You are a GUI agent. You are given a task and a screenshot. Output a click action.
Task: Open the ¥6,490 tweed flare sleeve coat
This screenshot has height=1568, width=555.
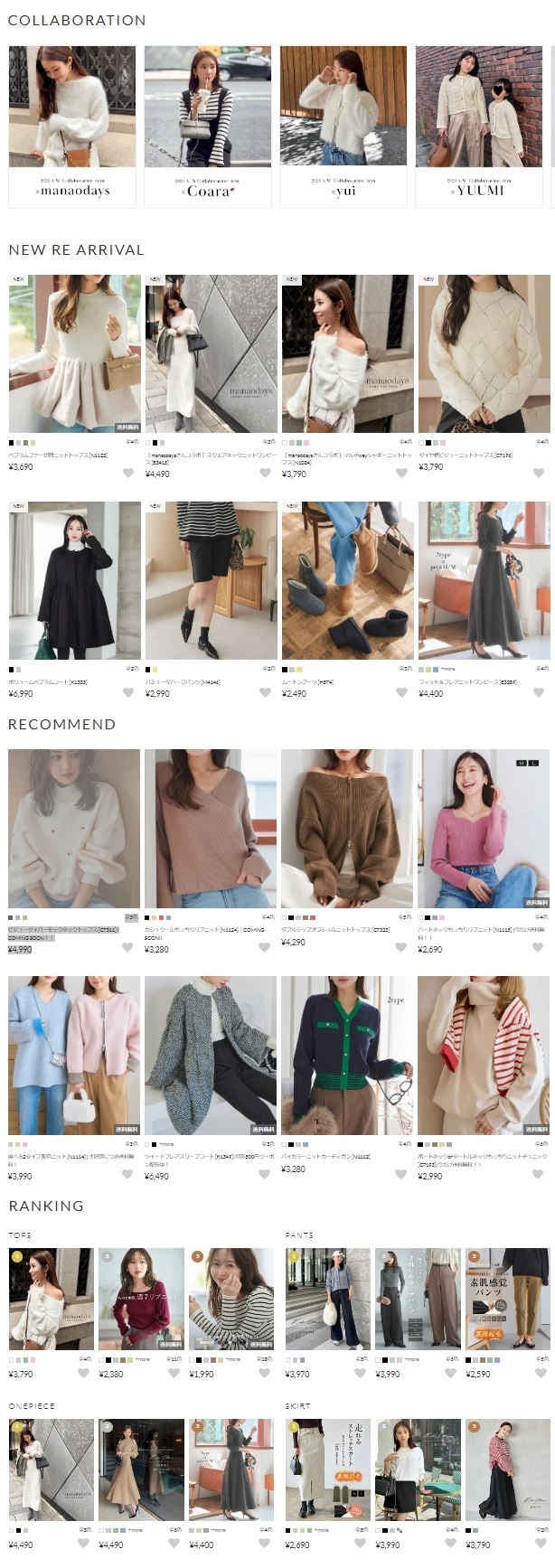point(211,1055)
